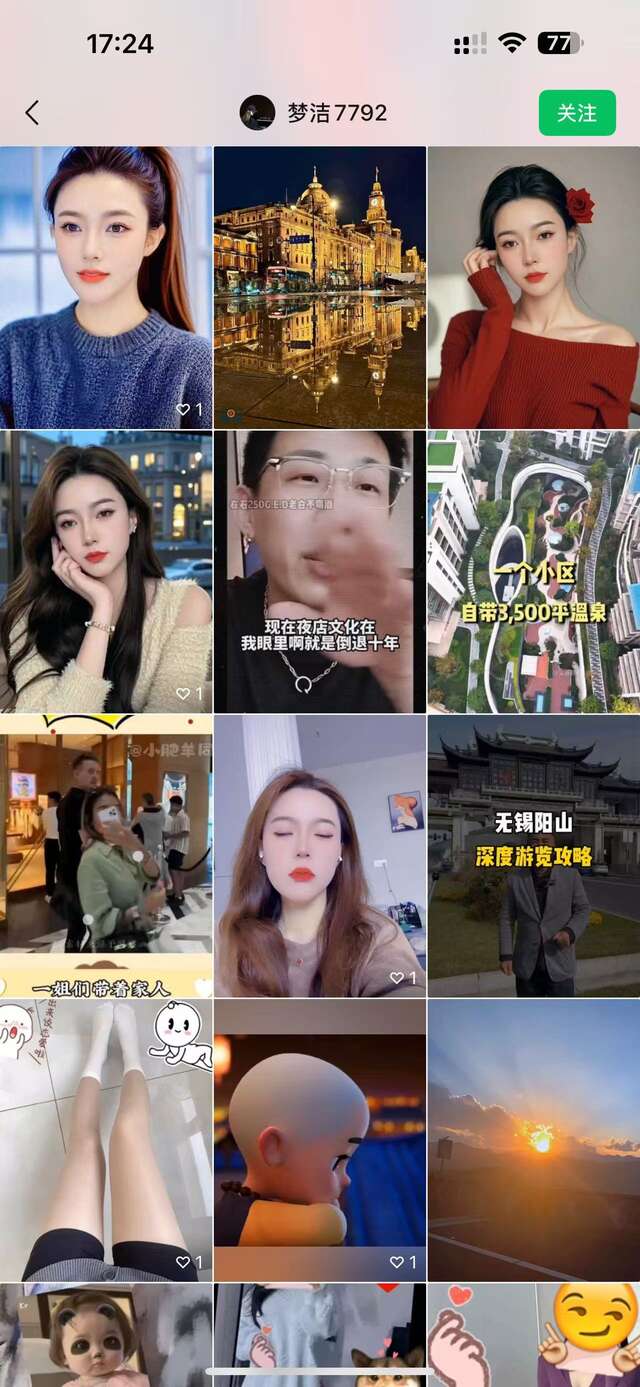Open the sunset over clouds video
The width and height of the screenshot is (640, 1387).
pyautogui.click(x=534, y=1139)
